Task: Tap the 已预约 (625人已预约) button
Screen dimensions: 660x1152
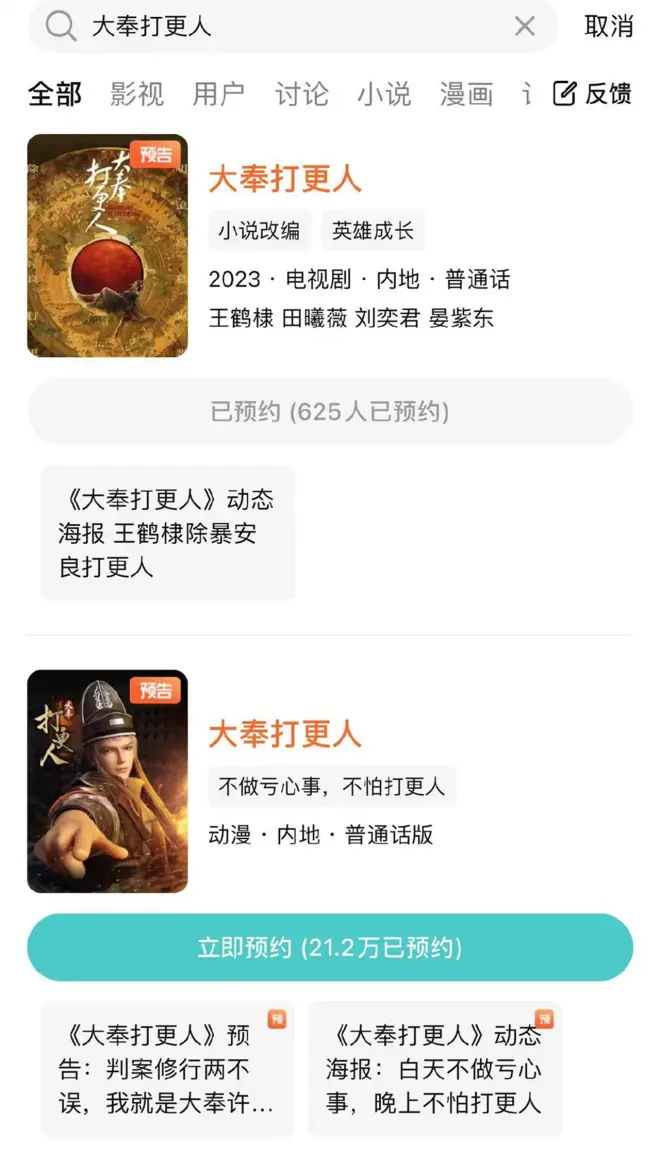Action: [330, 411]
